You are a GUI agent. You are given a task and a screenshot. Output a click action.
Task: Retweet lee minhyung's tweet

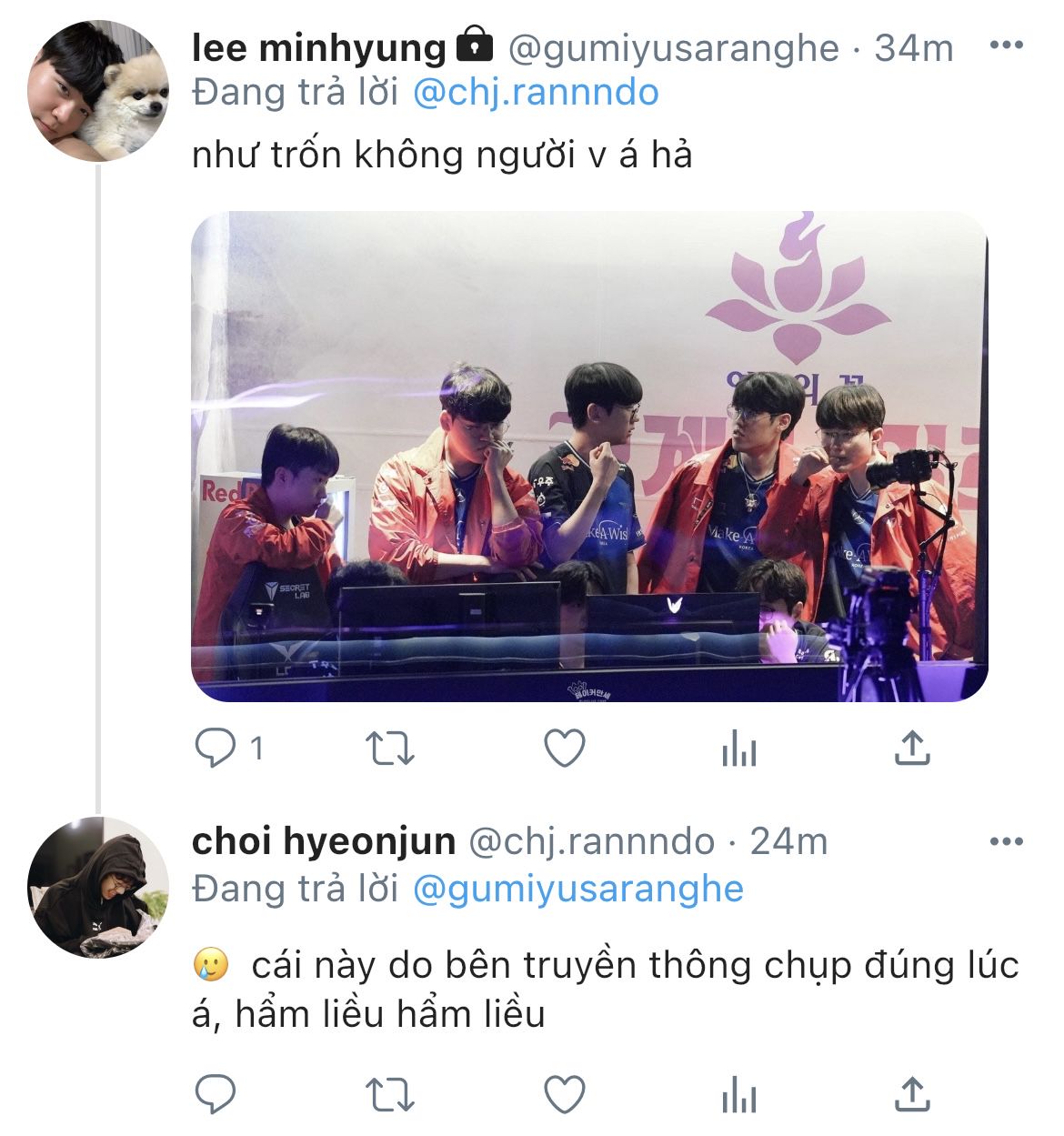389,749
